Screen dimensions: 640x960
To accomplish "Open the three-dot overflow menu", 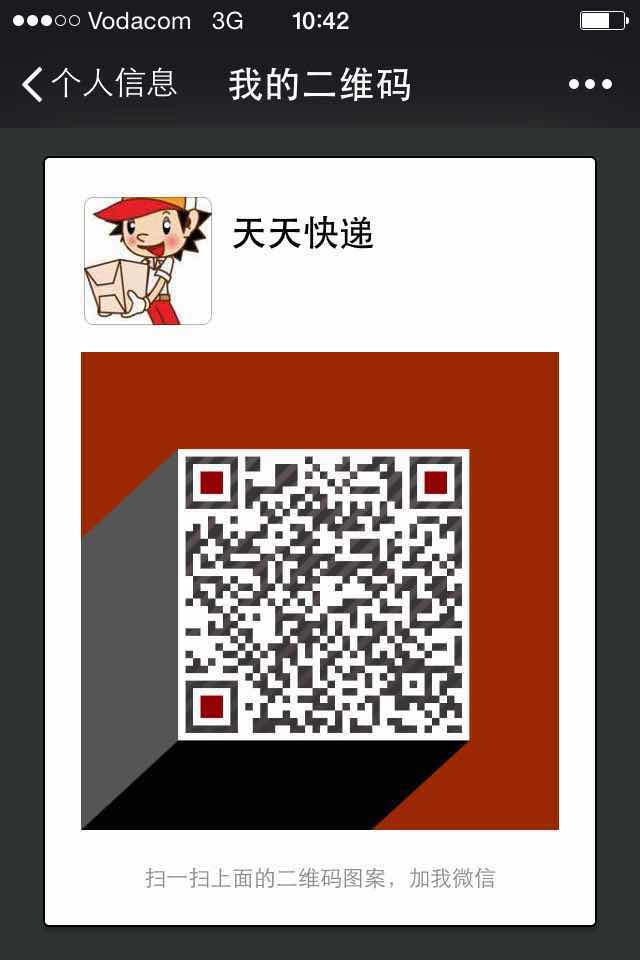I will point(590,85).
